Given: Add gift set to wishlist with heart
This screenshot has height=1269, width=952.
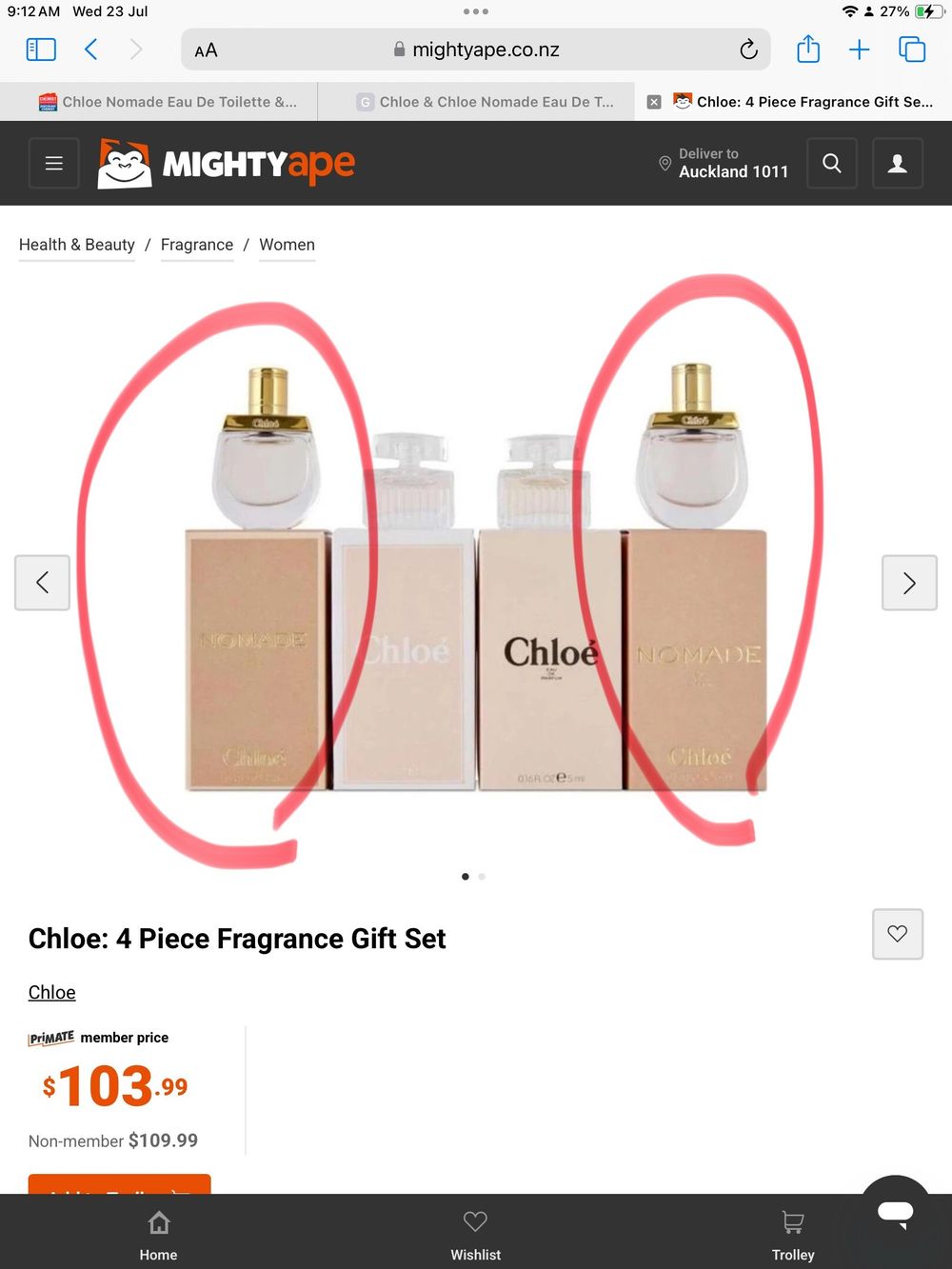Looking at the screenshot, I should tap(897, 934).
